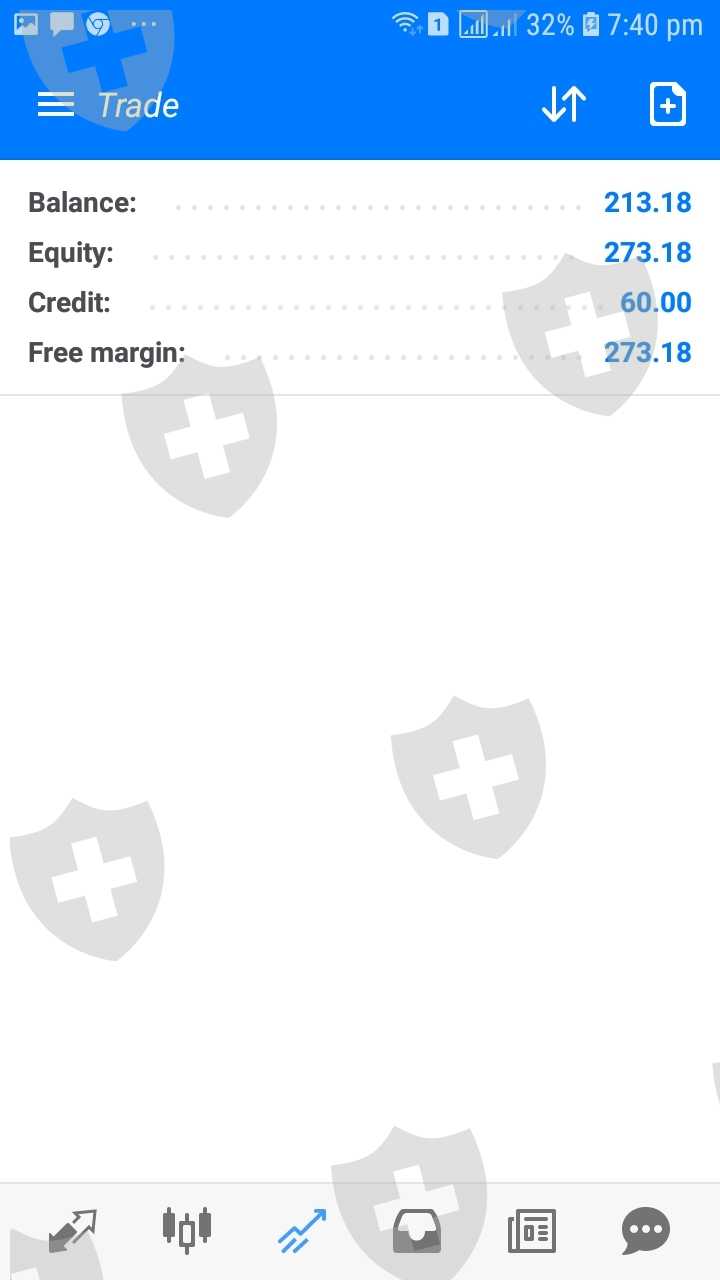
Task: Open the hamburger drawer menu
Action: point(56,105)
